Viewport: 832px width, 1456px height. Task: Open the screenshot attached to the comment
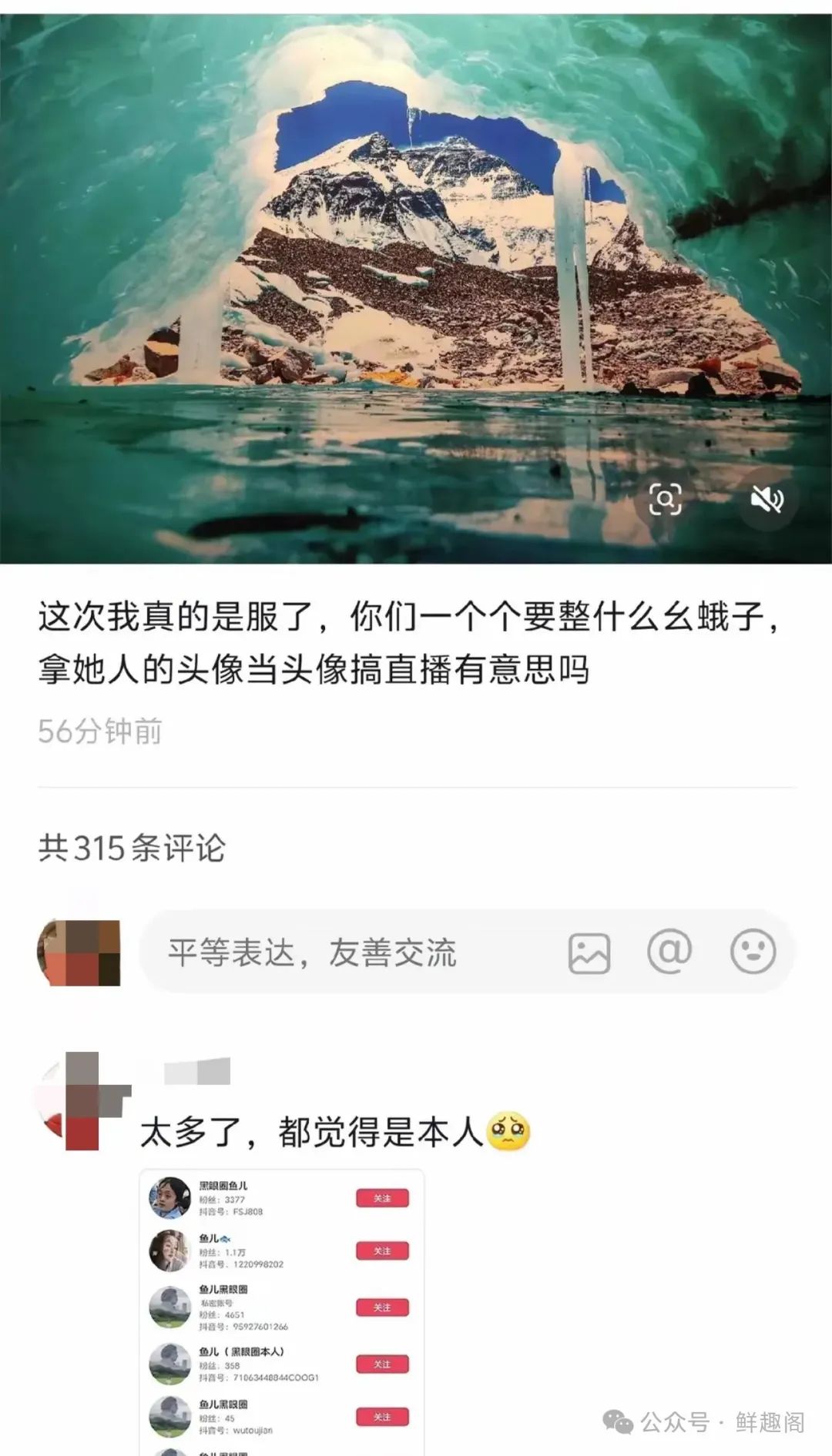[x=281, y=1309]
